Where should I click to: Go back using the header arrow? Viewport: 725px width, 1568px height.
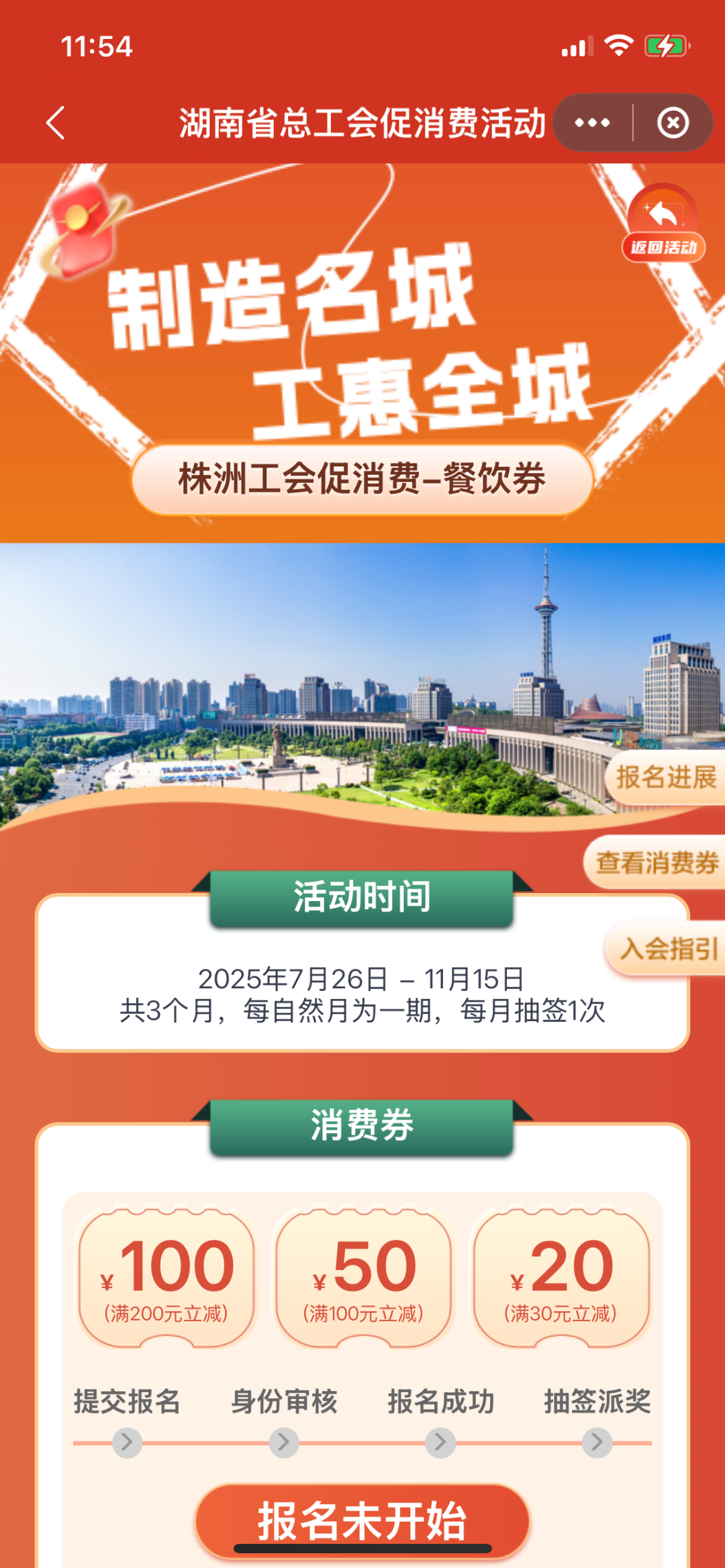[56, 123]
